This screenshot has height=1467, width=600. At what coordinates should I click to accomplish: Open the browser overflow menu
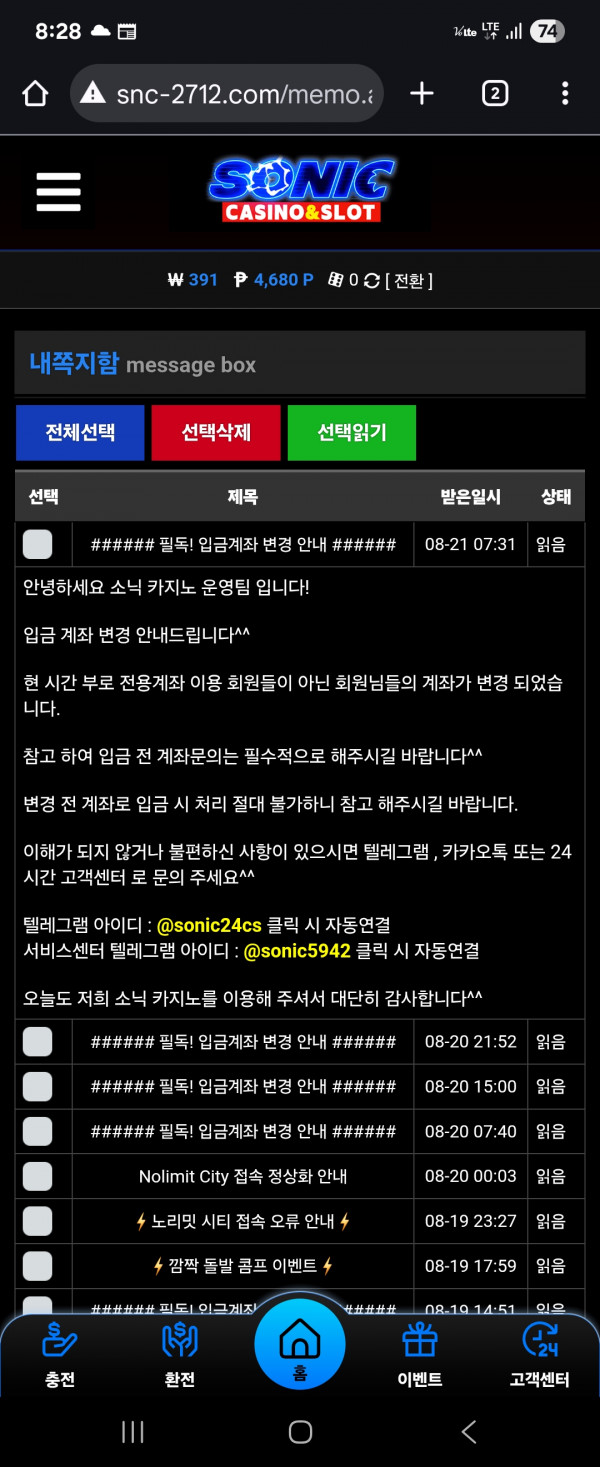coord(565,94)
